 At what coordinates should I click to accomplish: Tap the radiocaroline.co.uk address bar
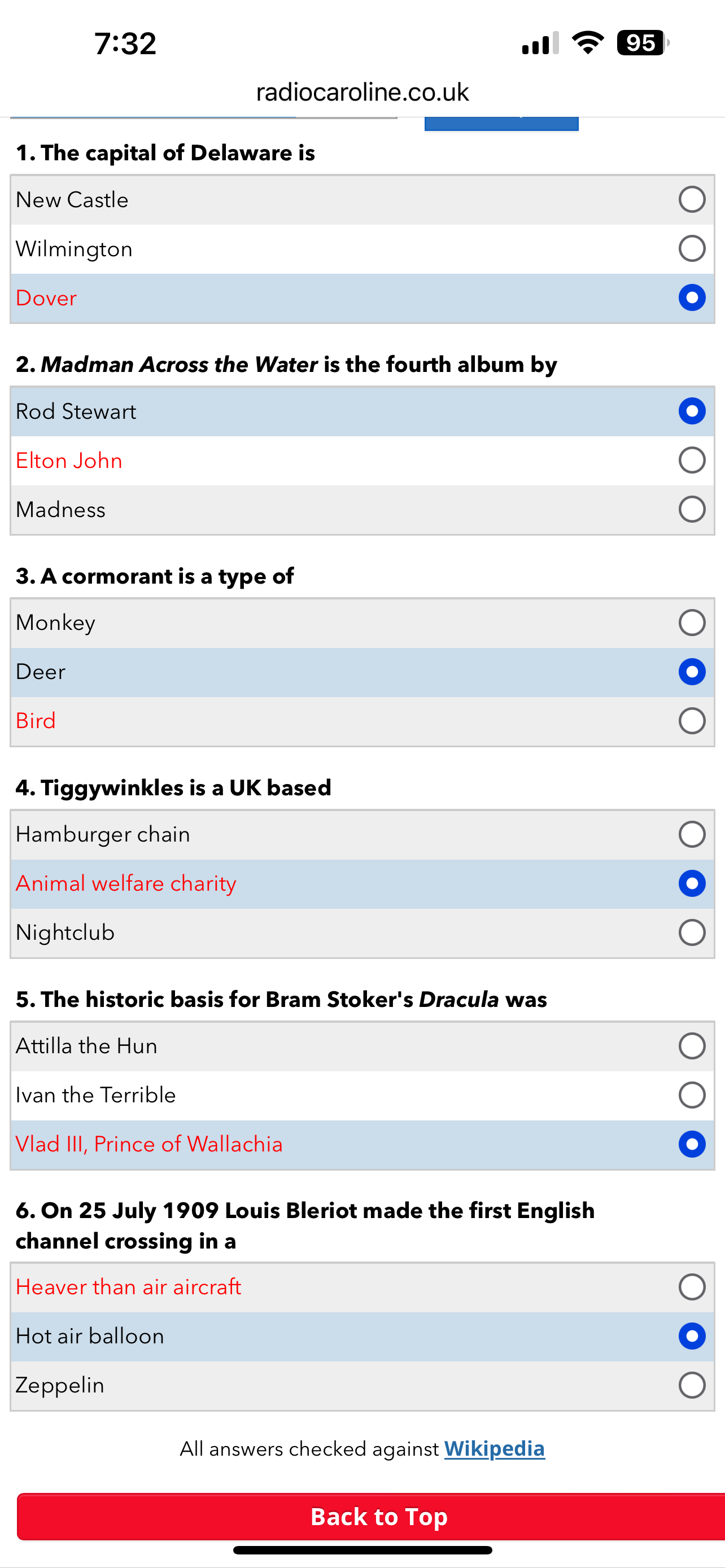[362, 92]
